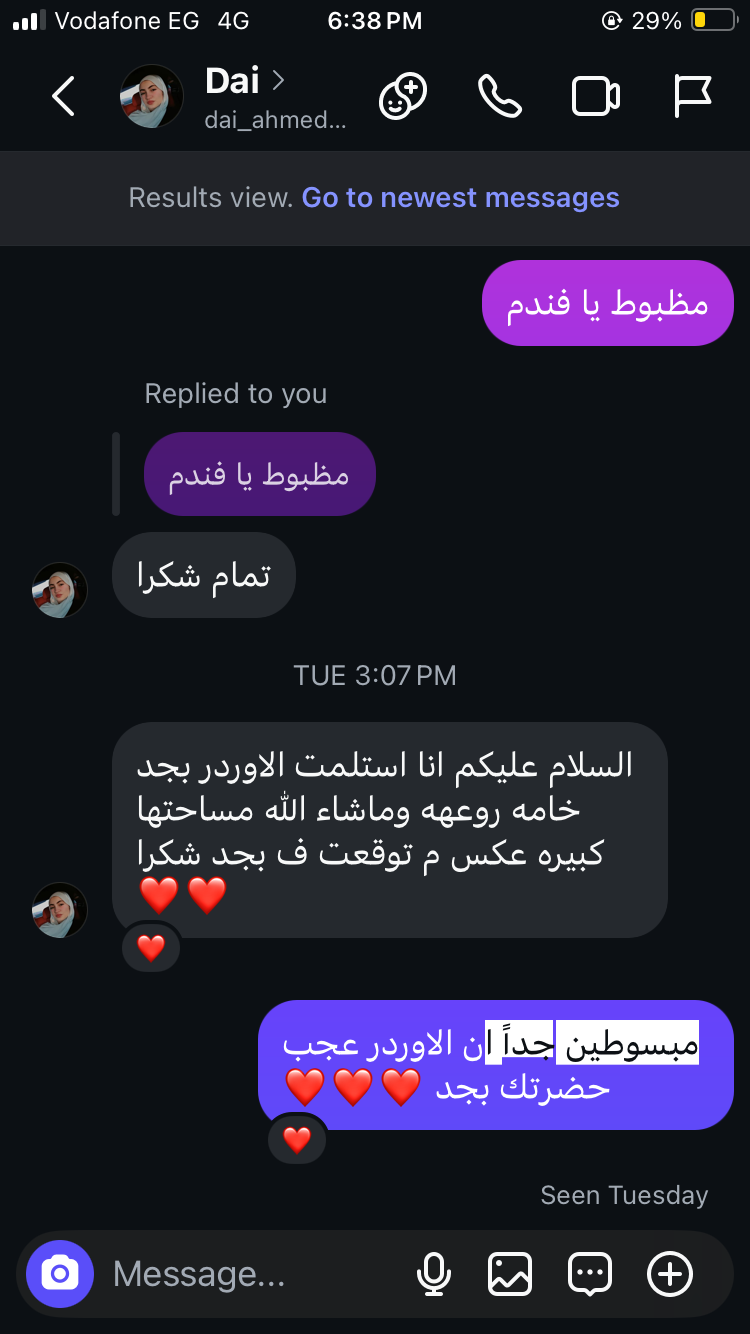Open the plus more options button
This screenshot has height=1334, width=750.
click(x=670, y=1274)
